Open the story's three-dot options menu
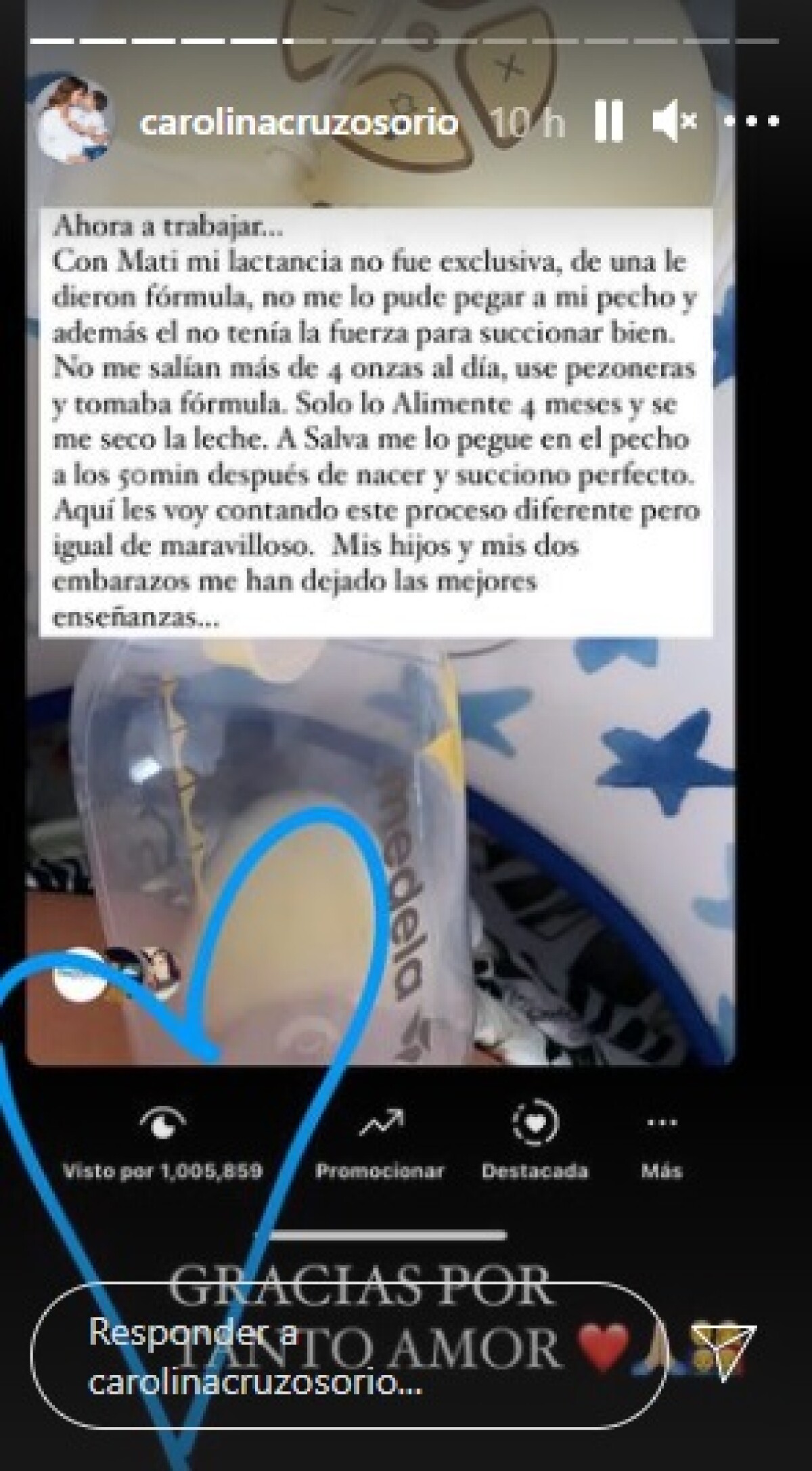This screenshot has width=812, height=1471. pos(752,123)
